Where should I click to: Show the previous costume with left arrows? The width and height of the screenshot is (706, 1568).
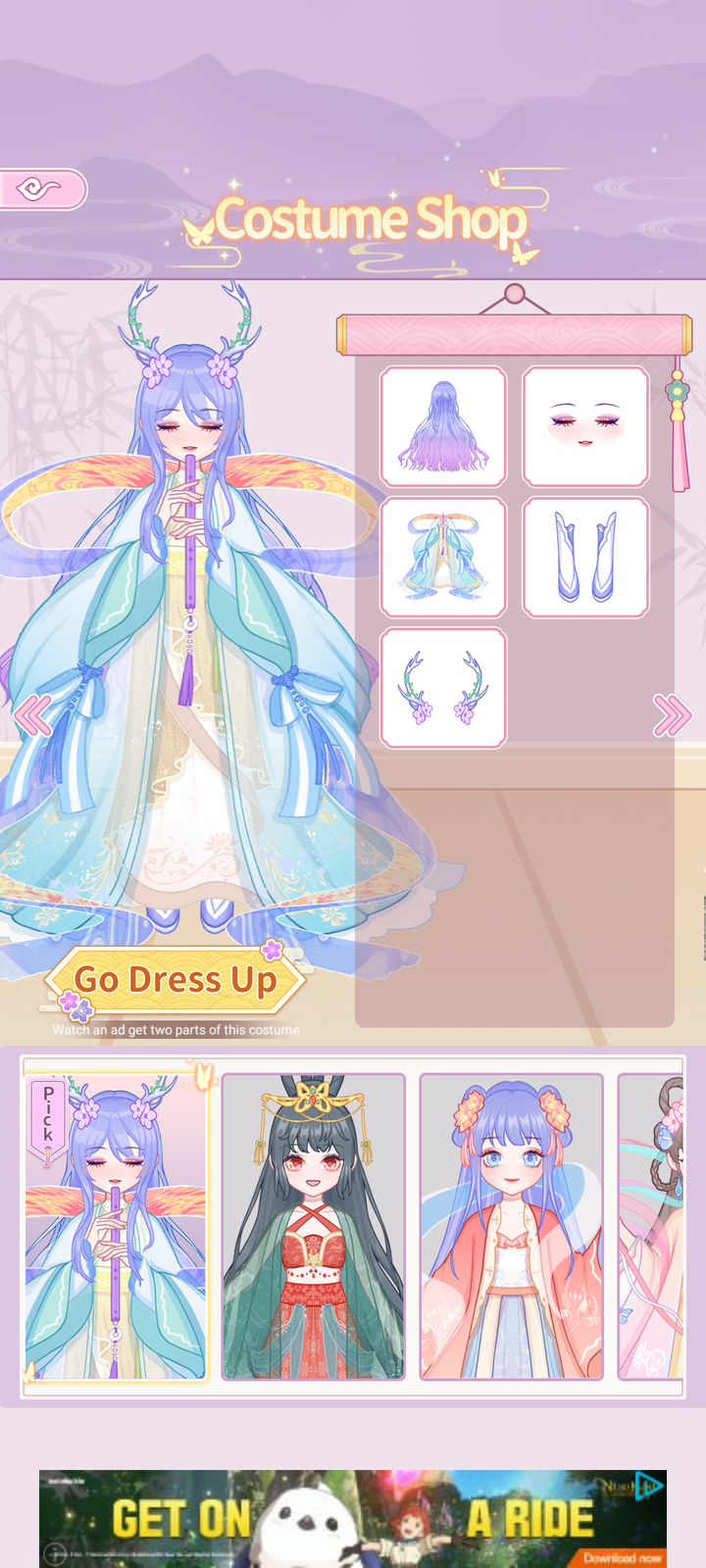click(x=32, y=715)
